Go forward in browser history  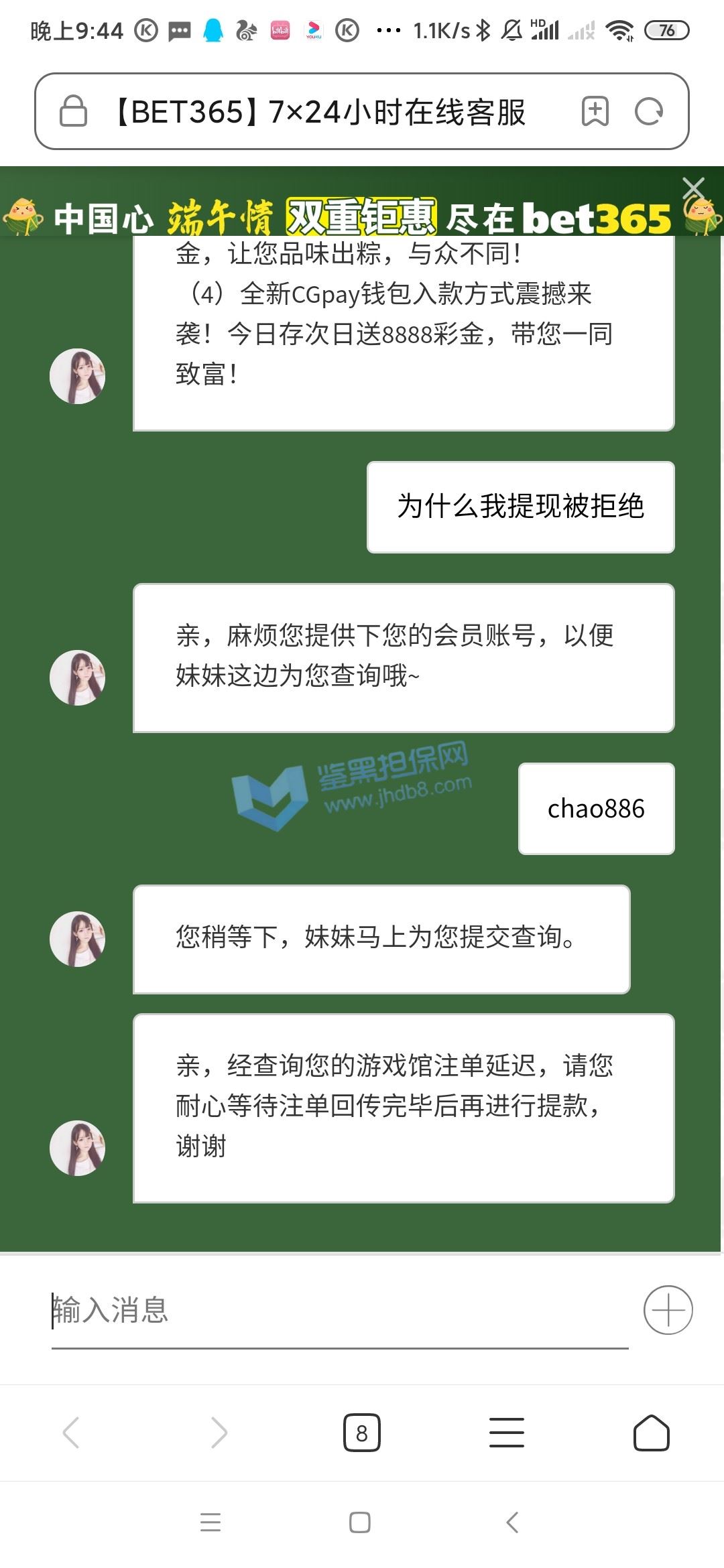pyautogui.click(x=219, y=1433)
